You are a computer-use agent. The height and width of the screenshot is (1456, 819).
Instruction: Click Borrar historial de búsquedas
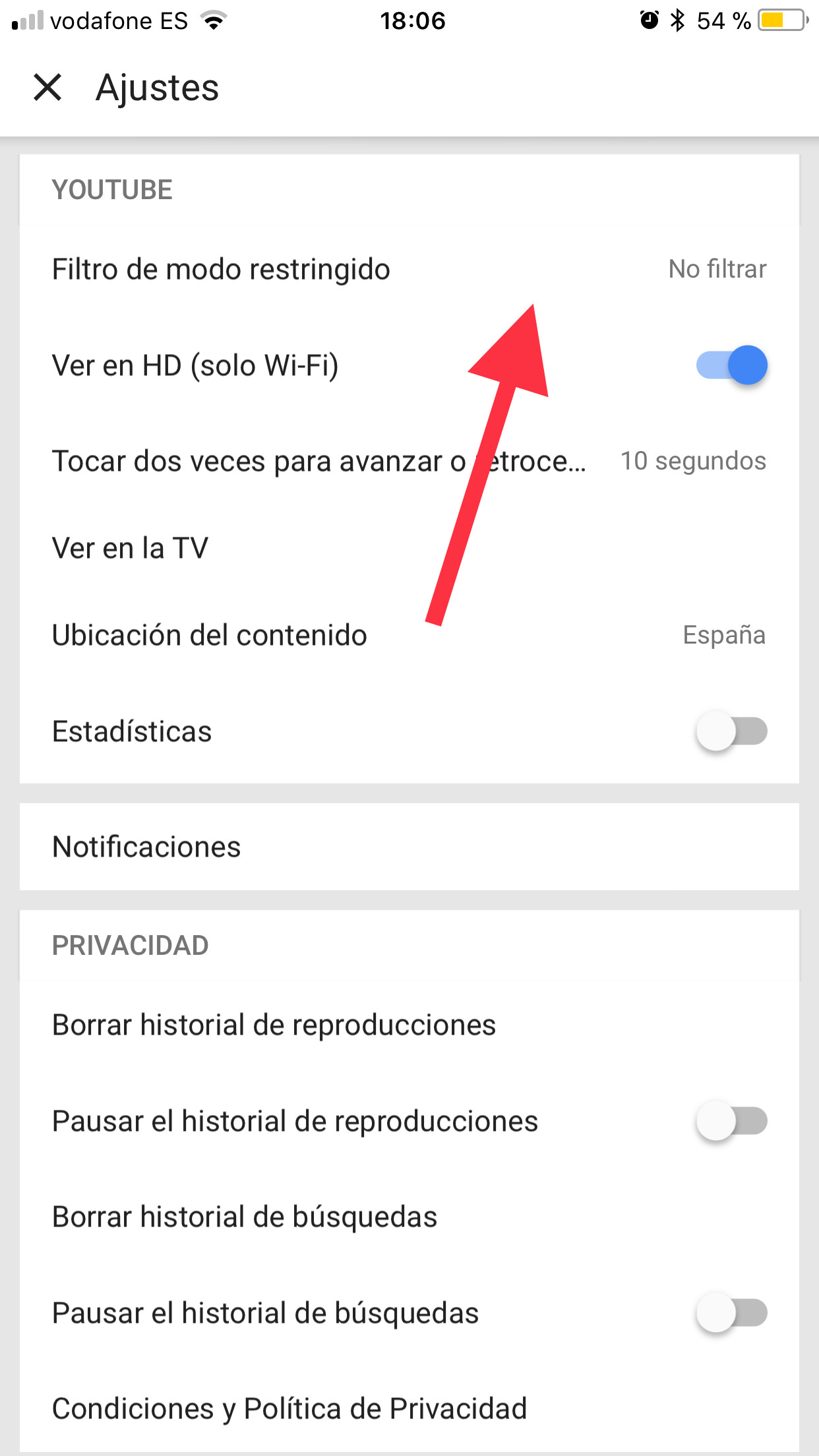click(409, 1217)
